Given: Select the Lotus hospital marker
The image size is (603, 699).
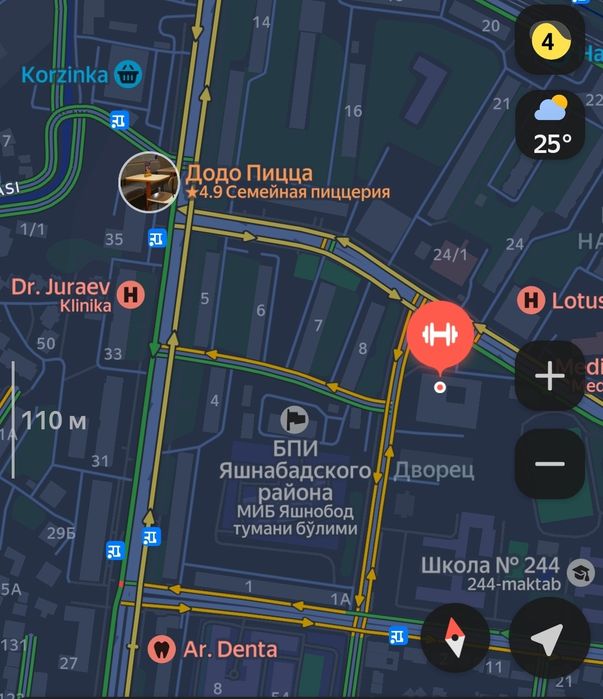Looking at the screenshot, I should click(x=535, y=300).
